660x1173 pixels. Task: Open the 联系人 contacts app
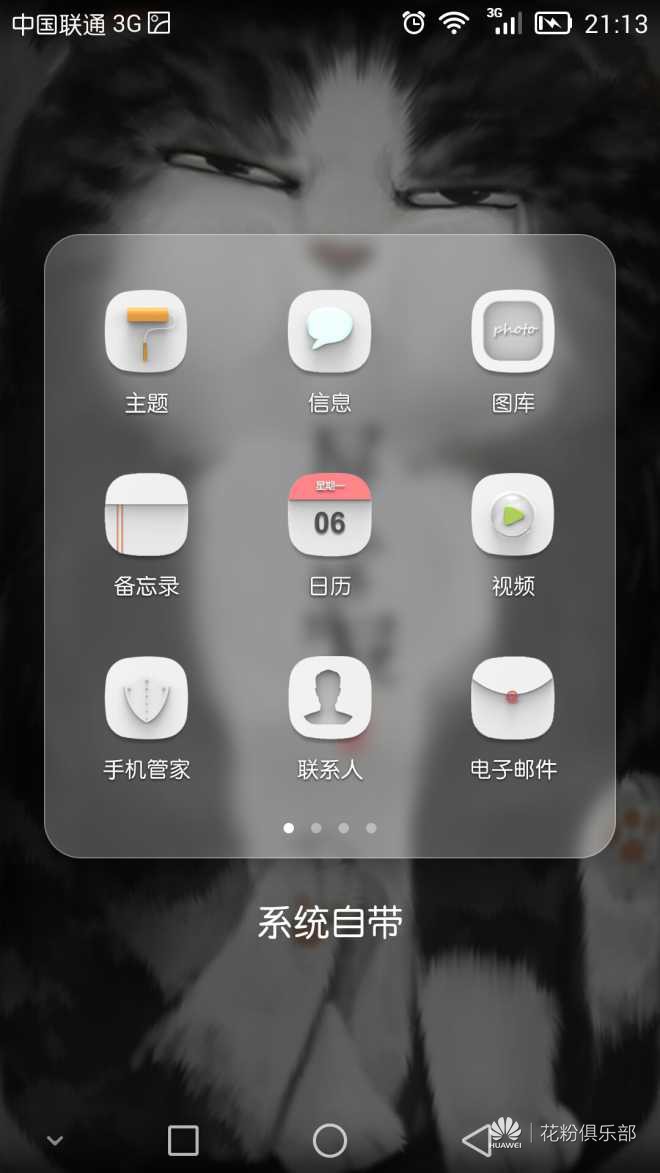(329, 698)
